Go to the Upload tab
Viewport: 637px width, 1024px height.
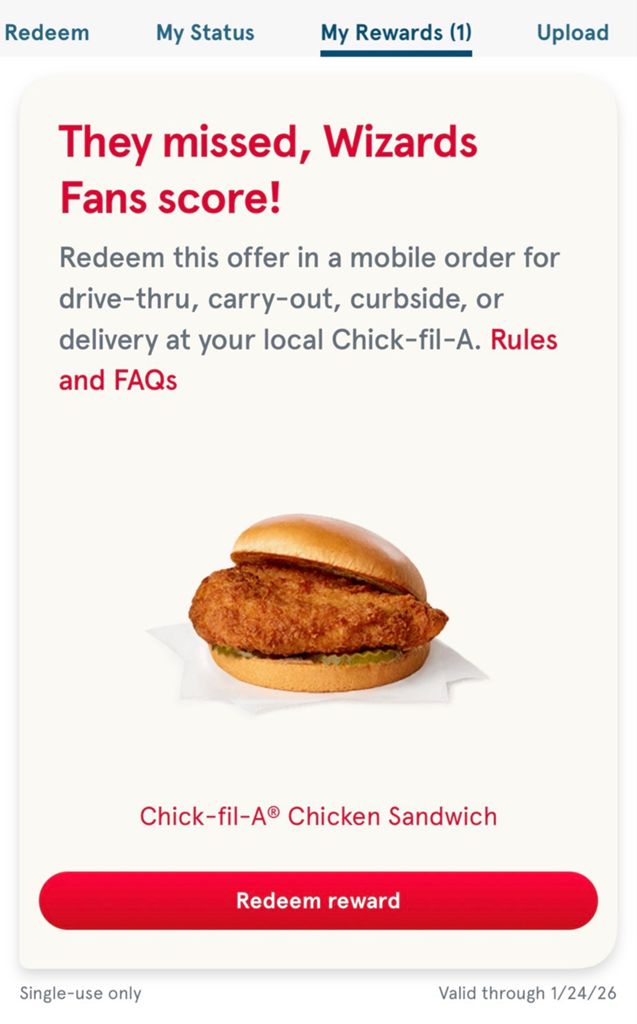[572, 32]
